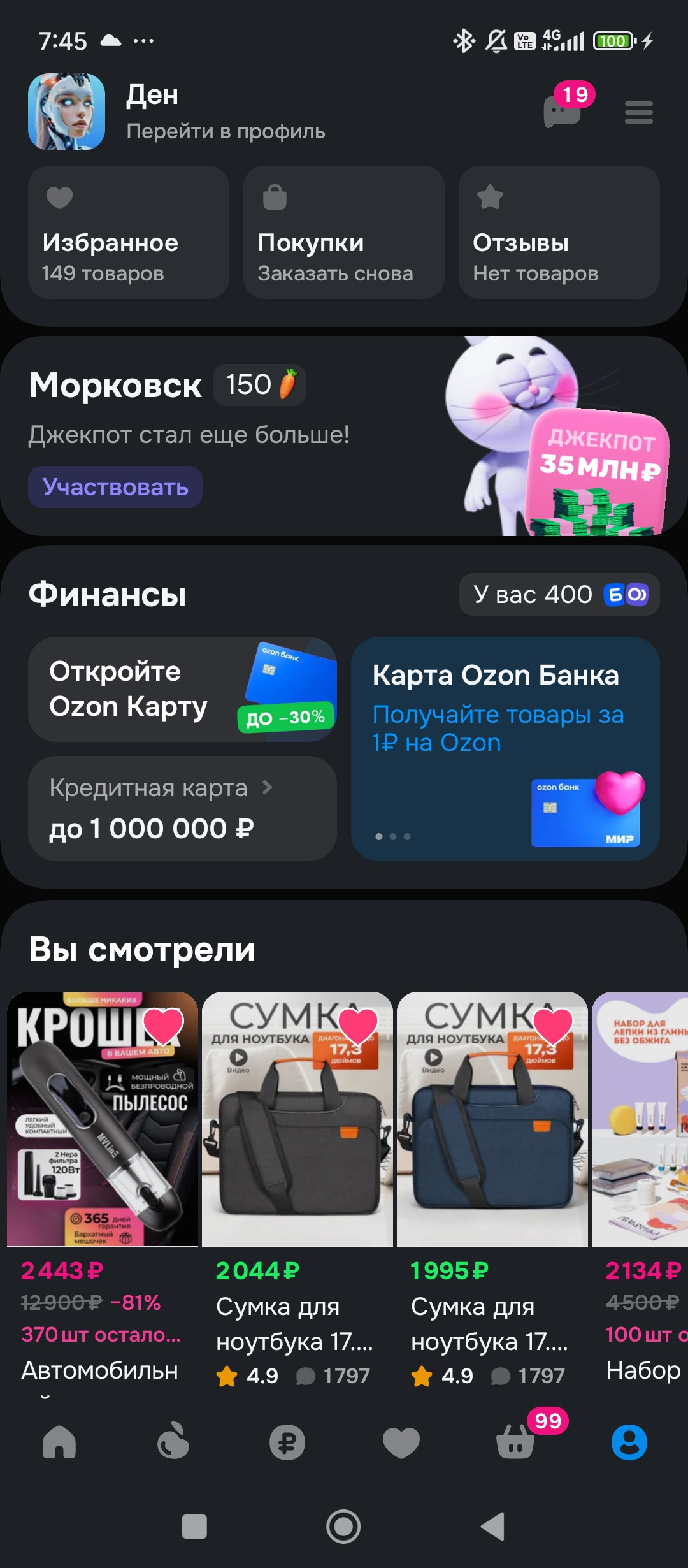Open Кредитная карта offer

[x=182, y=808]
